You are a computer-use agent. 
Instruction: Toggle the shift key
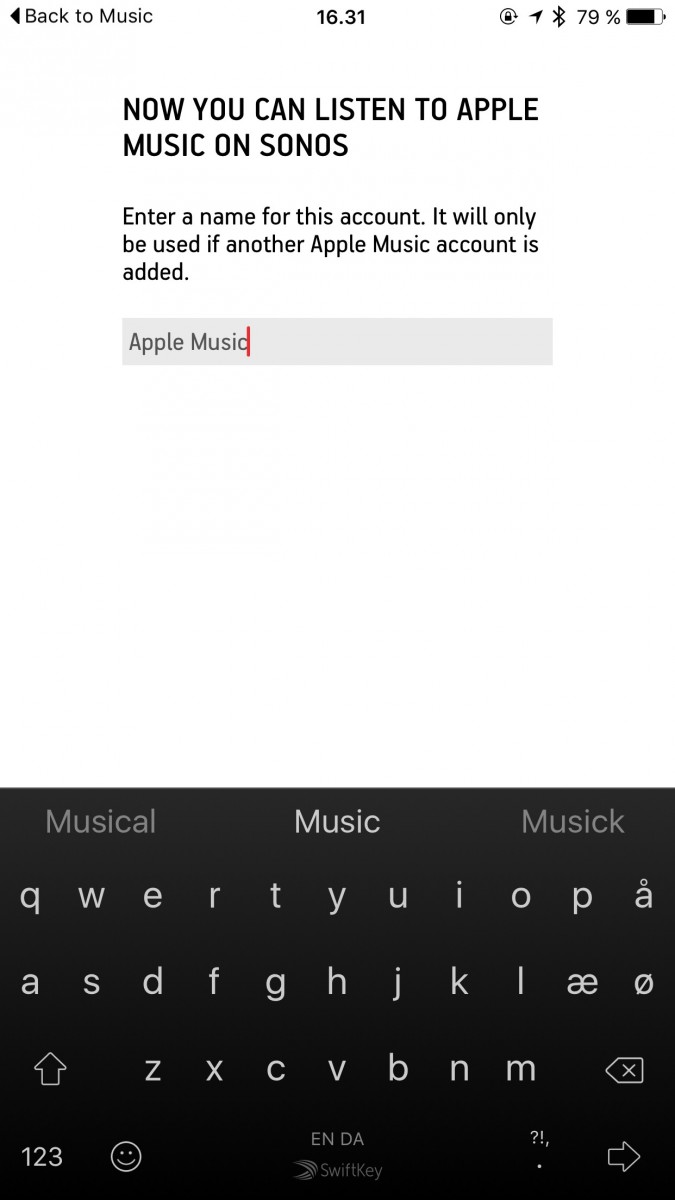tap(50, 1070)
